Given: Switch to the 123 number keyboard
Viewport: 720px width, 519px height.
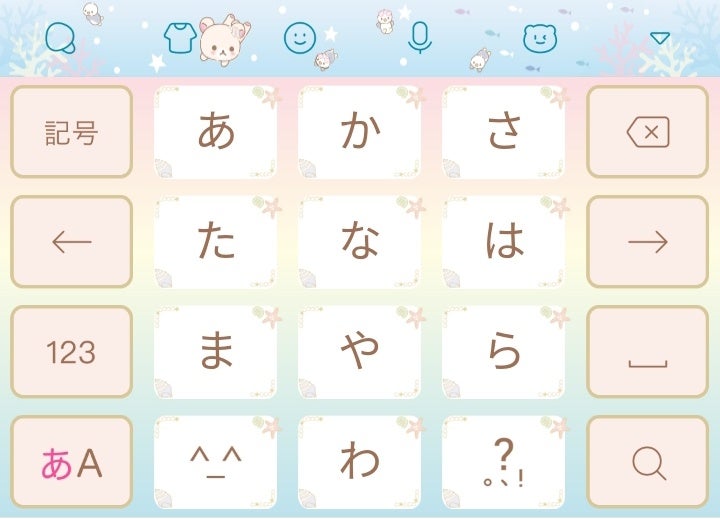Looking at the screenshot, I should (x=72, y=352).
